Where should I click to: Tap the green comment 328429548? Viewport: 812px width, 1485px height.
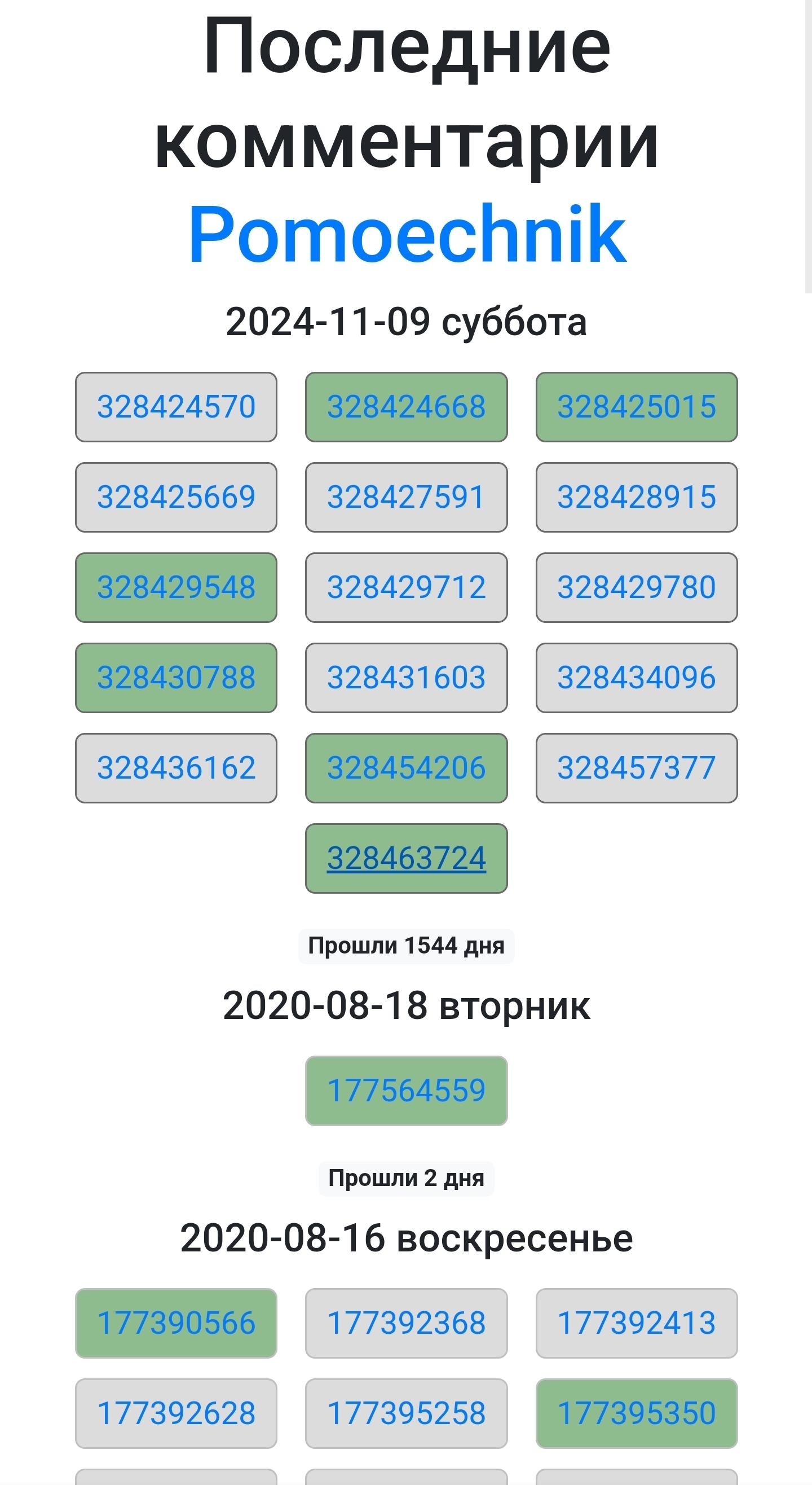click(176, 587)
